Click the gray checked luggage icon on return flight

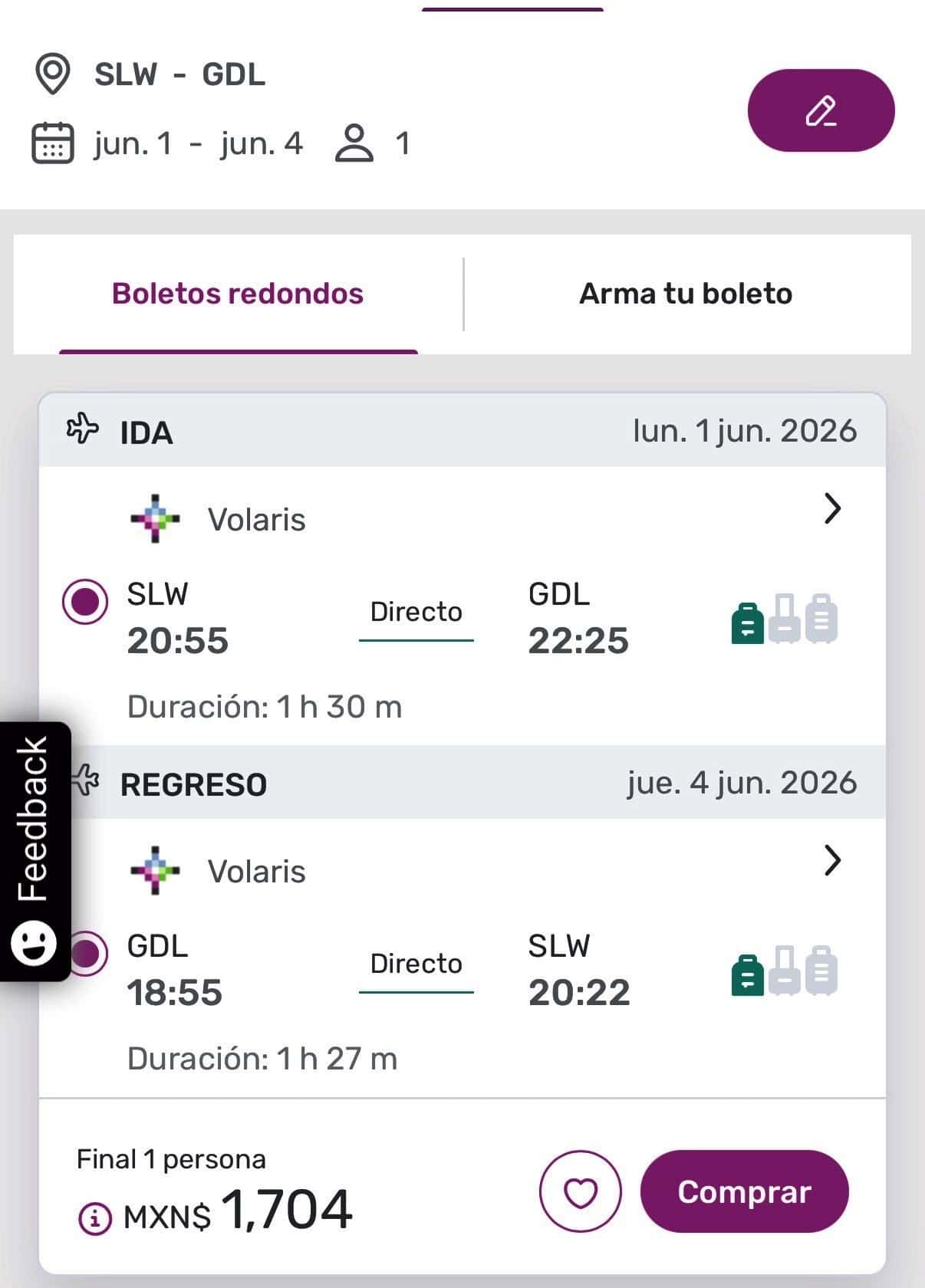coord(823,974)
